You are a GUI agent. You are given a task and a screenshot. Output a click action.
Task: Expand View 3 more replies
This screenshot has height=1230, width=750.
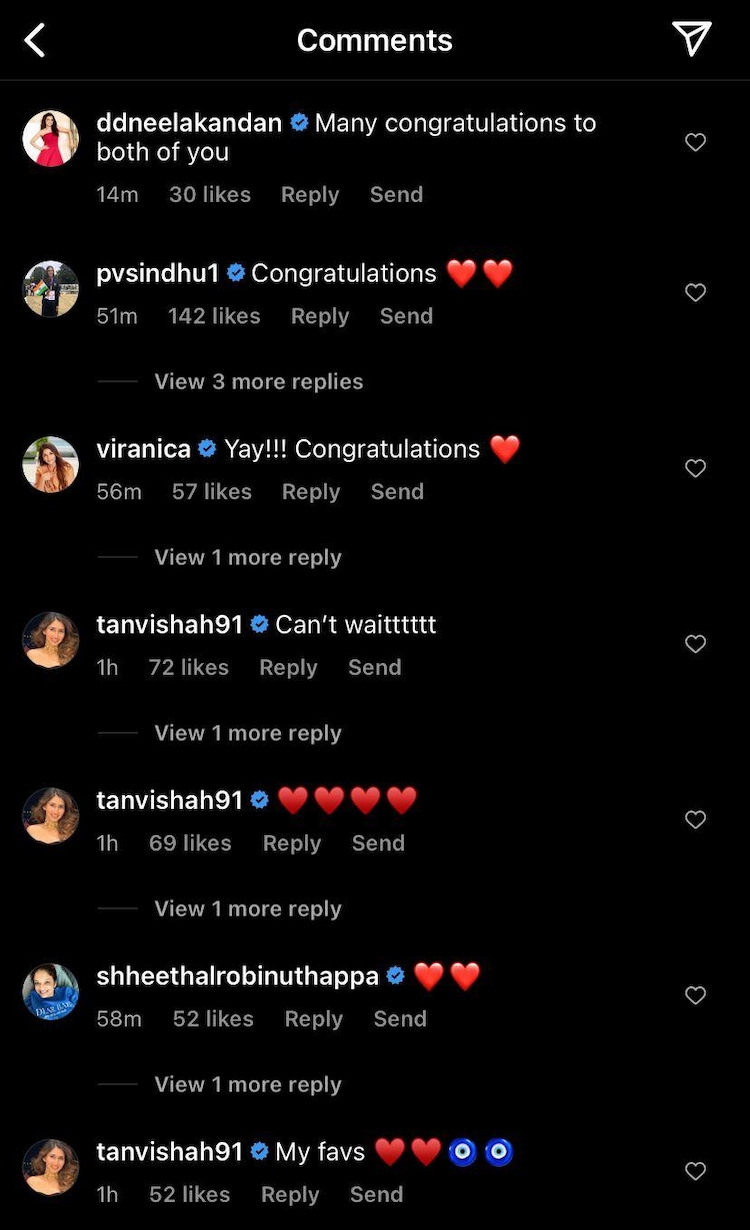coord(258,382)
